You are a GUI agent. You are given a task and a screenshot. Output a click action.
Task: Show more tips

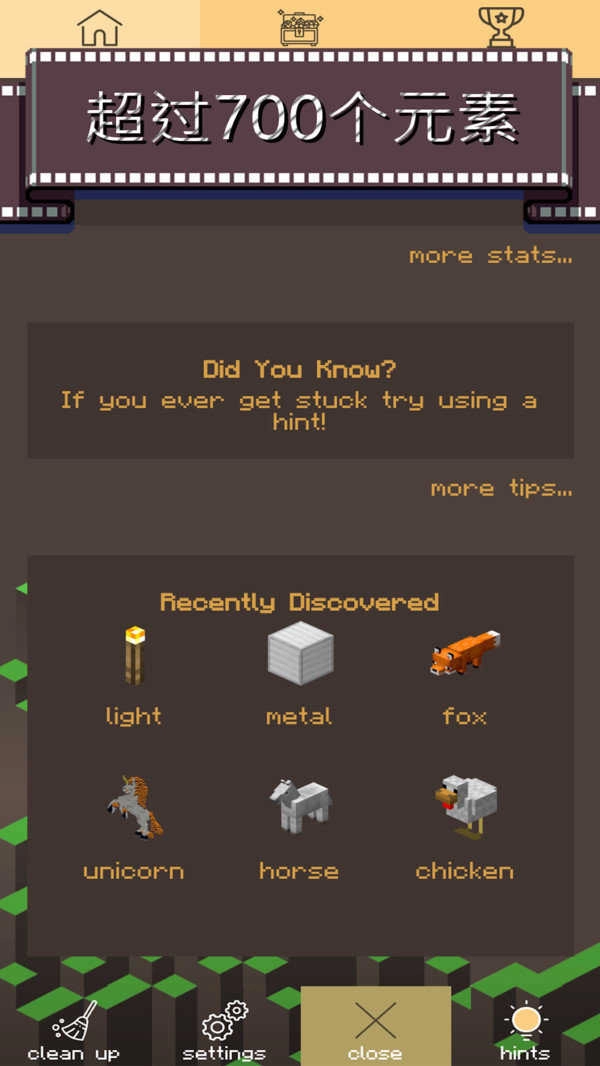click(x=501, y=488)
